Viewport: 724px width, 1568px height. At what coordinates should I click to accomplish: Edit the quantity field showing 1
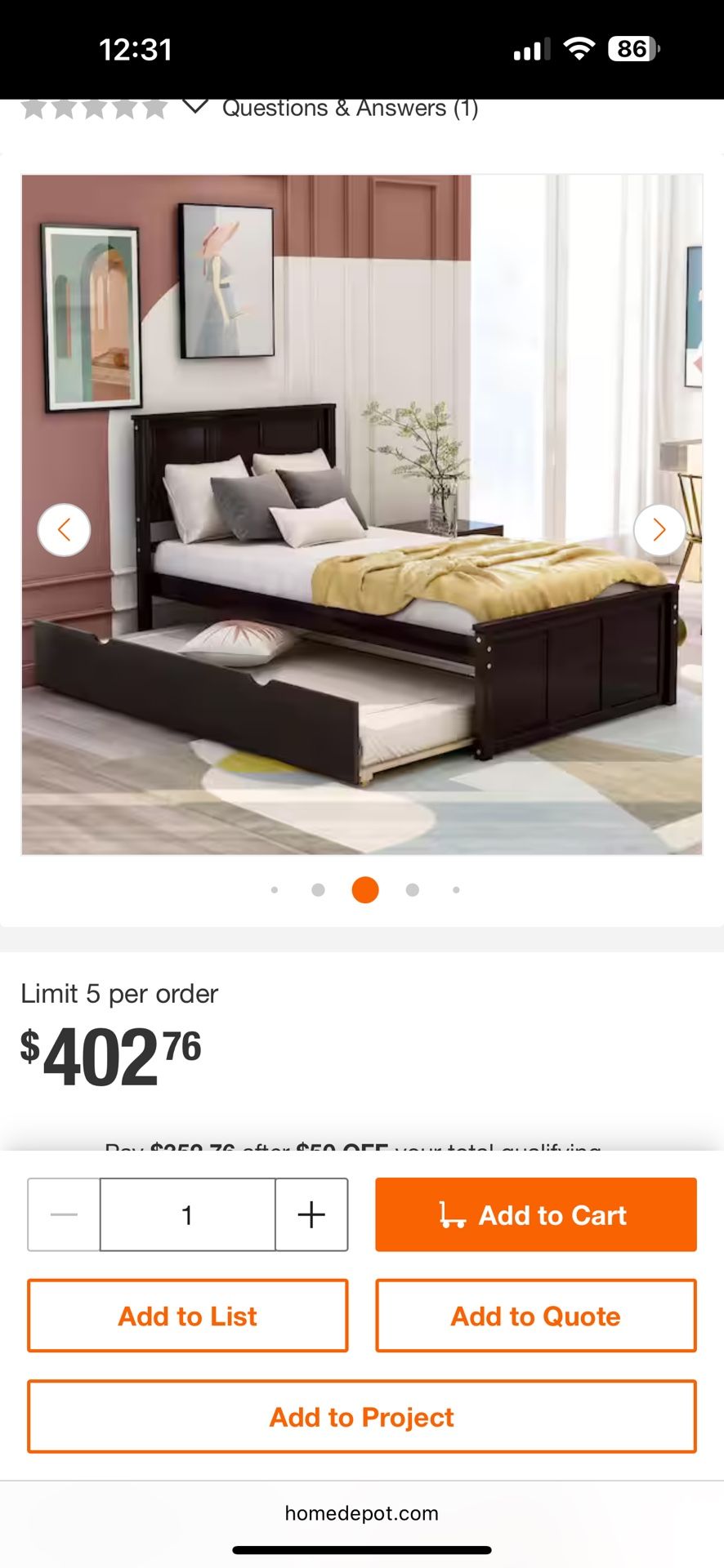click(187, 1214)
